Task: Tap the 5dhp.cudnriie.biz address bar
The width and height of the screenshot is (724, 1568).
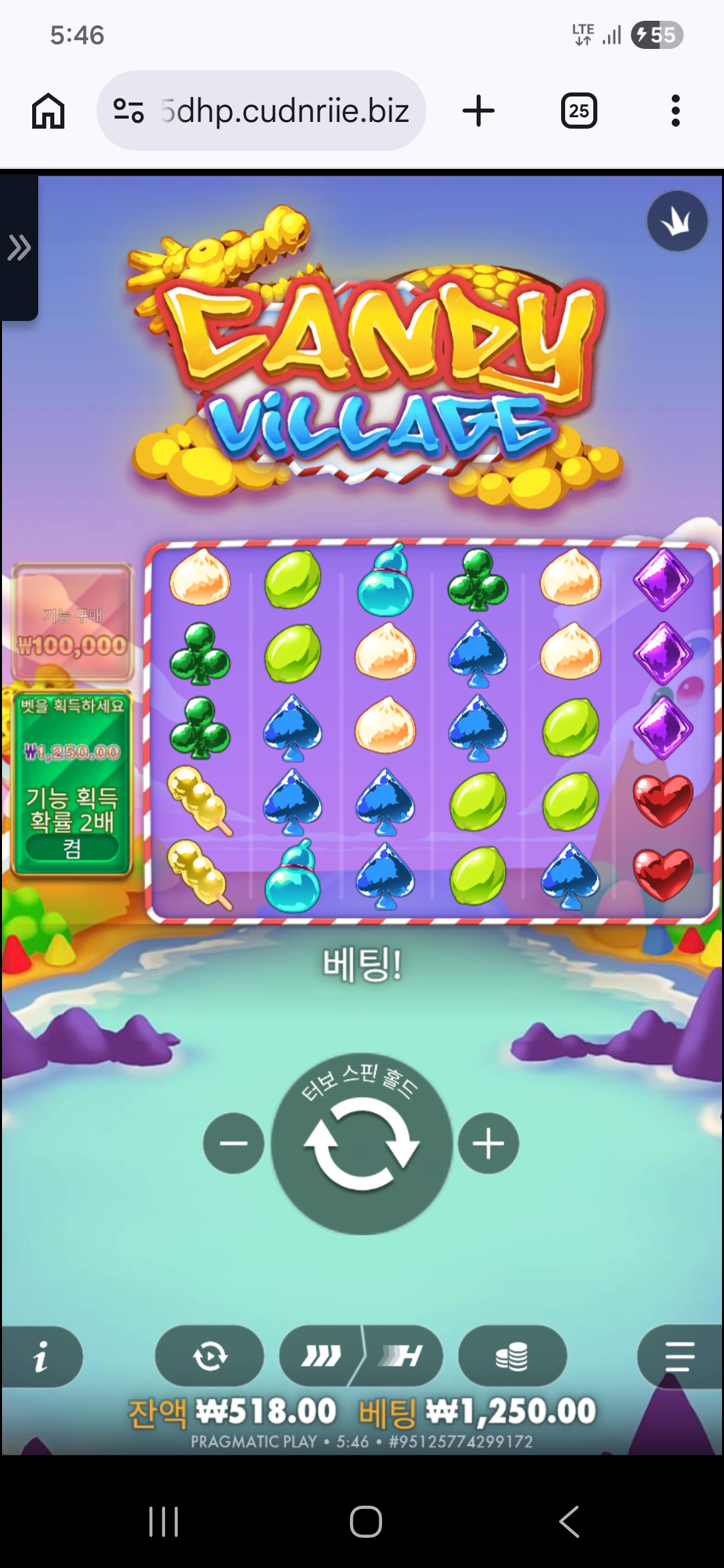Action: click(x=261, y=111)
